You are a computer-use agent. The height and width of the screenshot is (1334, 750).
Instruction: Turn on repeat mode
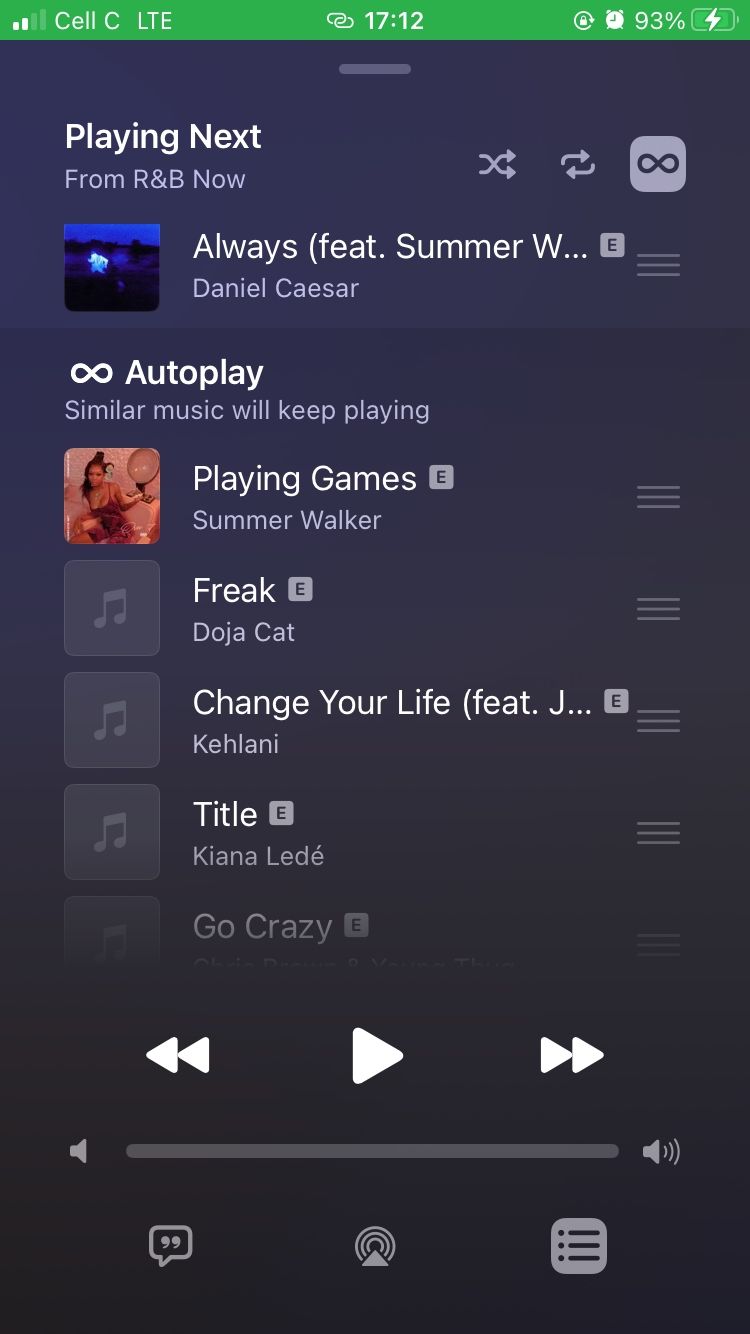577,164
